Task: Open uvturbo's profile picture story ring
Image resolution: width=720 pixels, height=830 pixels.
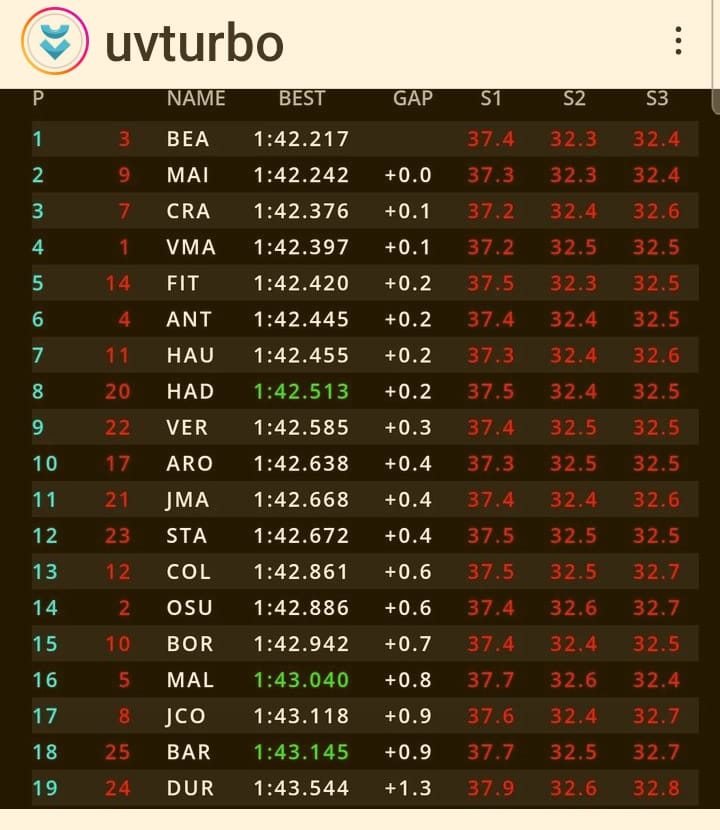Action: 55,41
